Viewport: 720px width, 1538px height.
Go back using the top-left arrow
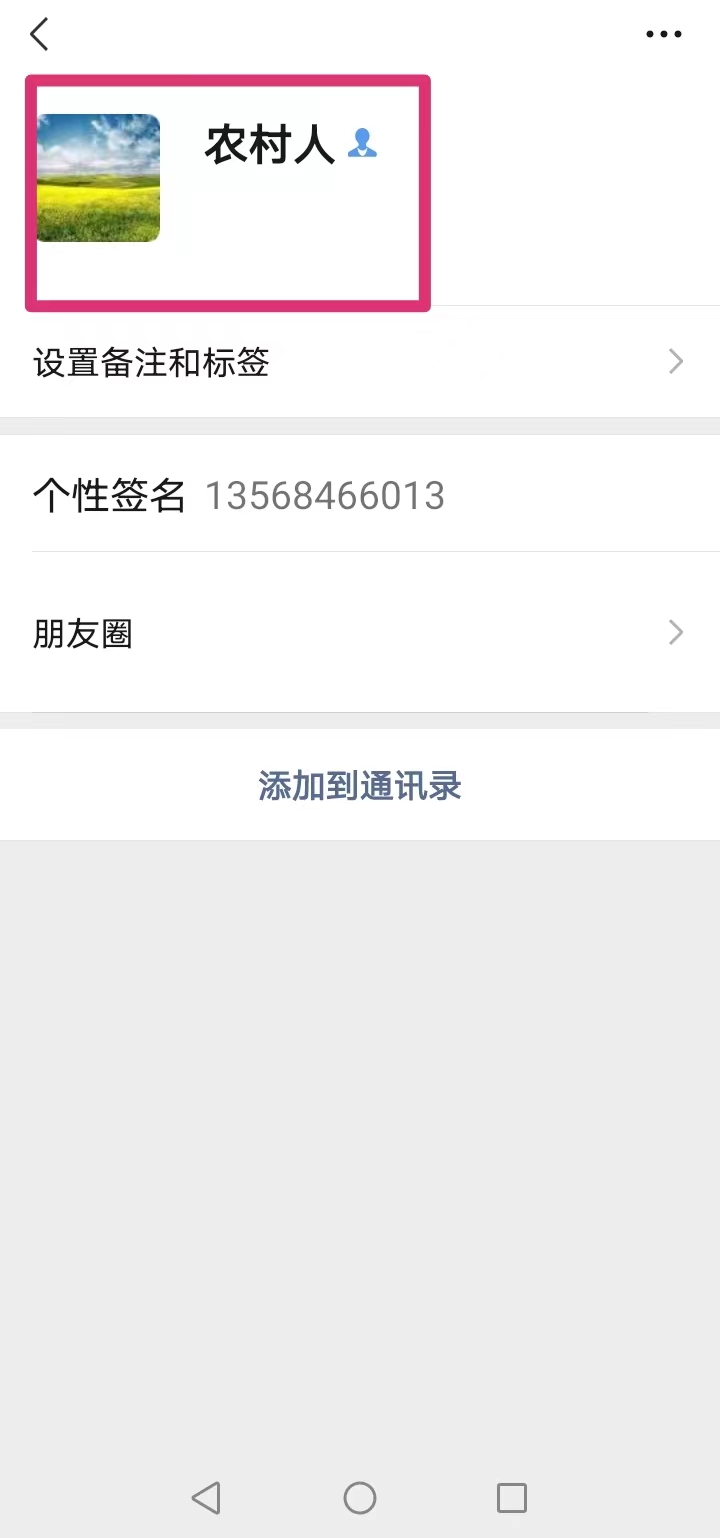[x=40, y=35]
